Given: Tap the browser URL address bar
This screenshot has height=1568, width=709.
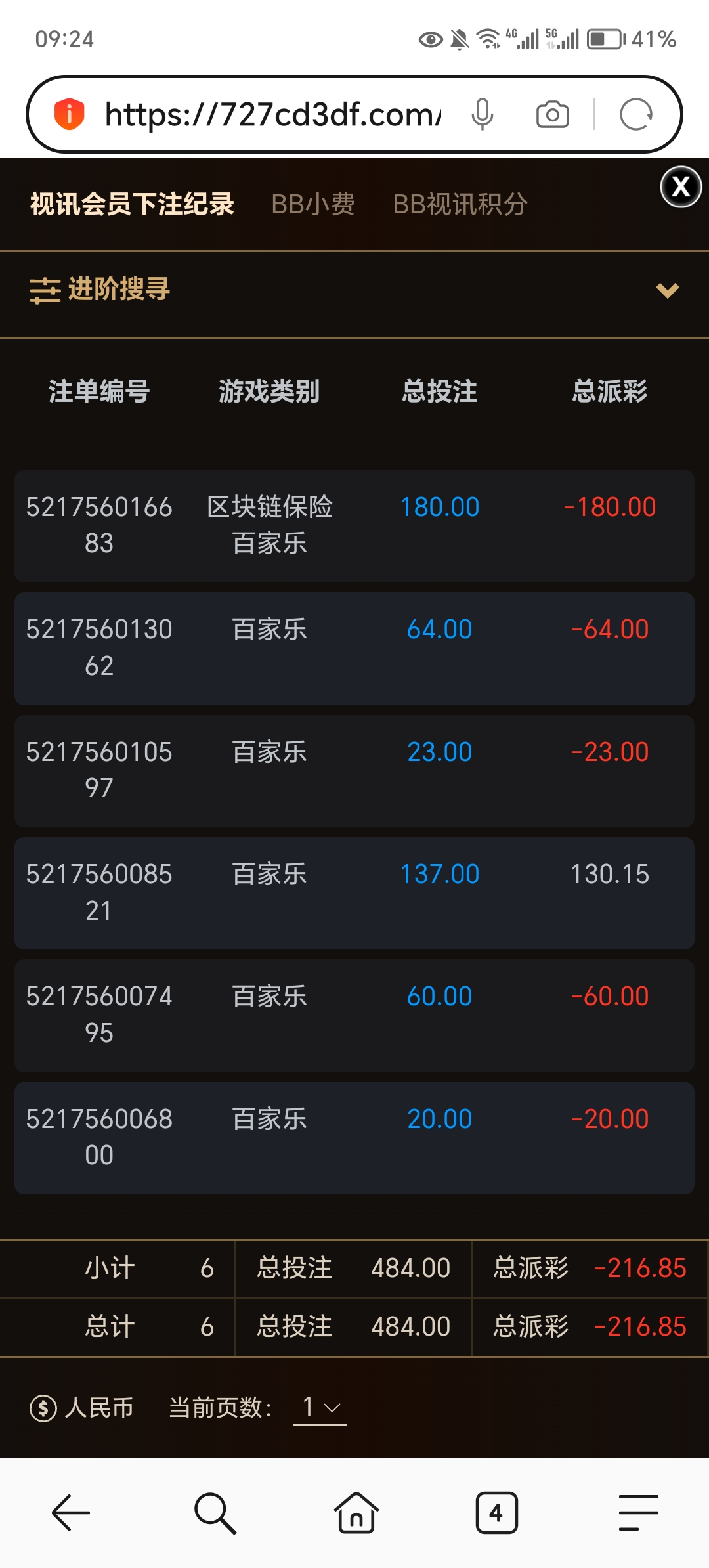Looking at the screenshot, I should click(x=272, y=115).
